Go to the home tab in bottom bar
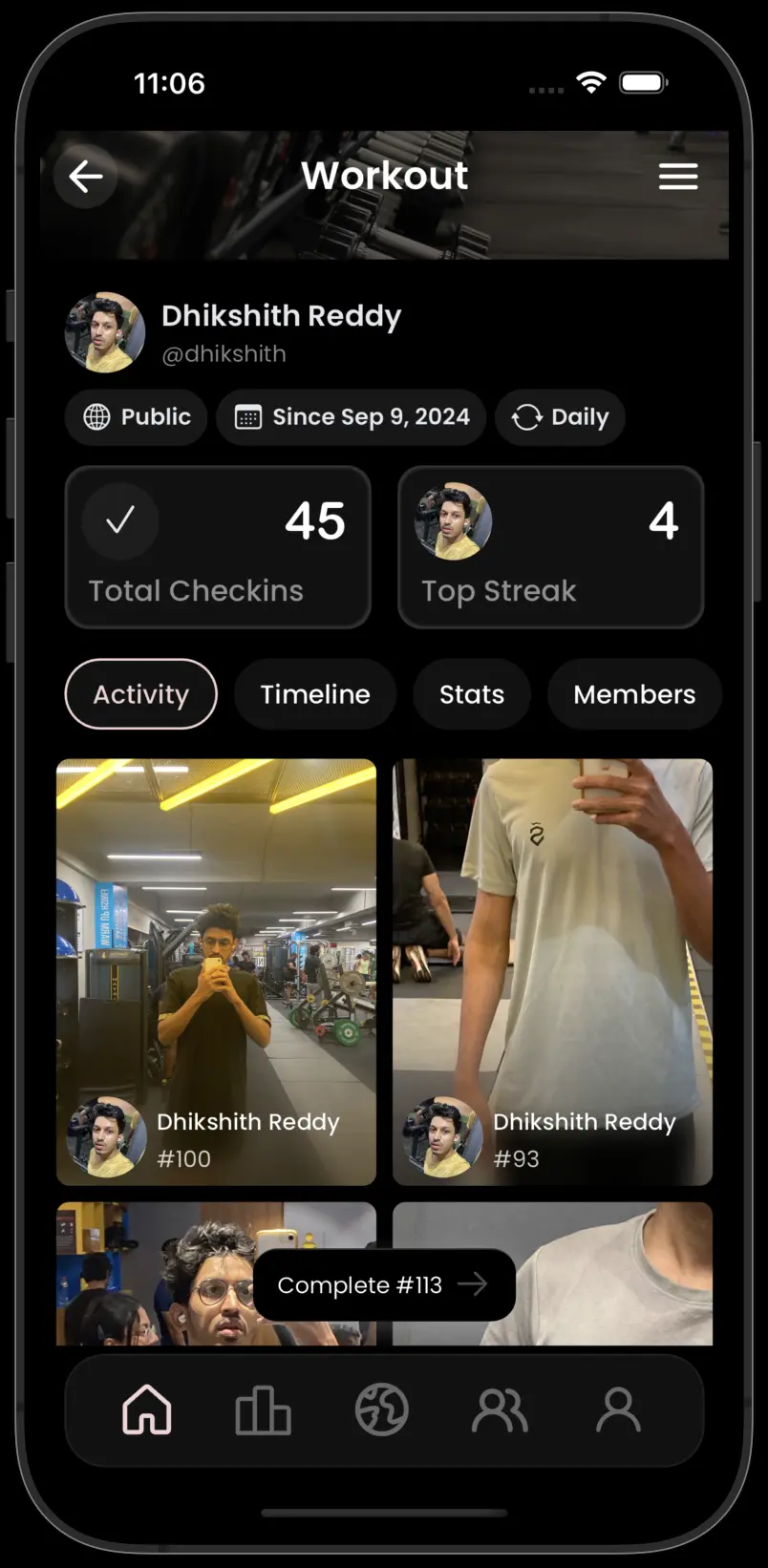This screenshot has height=1568, width=768. pos(147,1409)
